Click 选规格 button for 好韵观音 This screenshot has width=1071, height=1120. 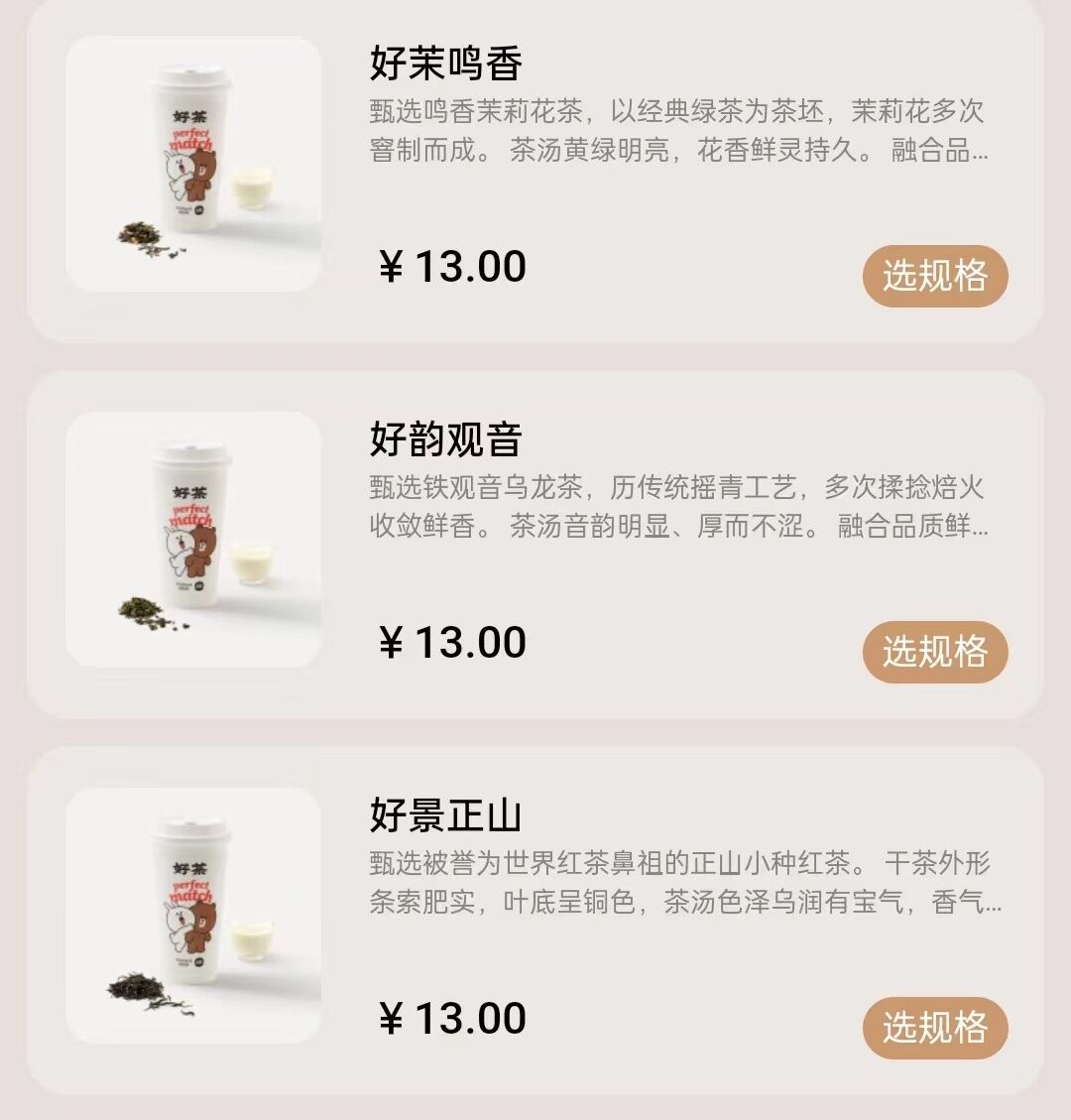click(x=933, y=651)
